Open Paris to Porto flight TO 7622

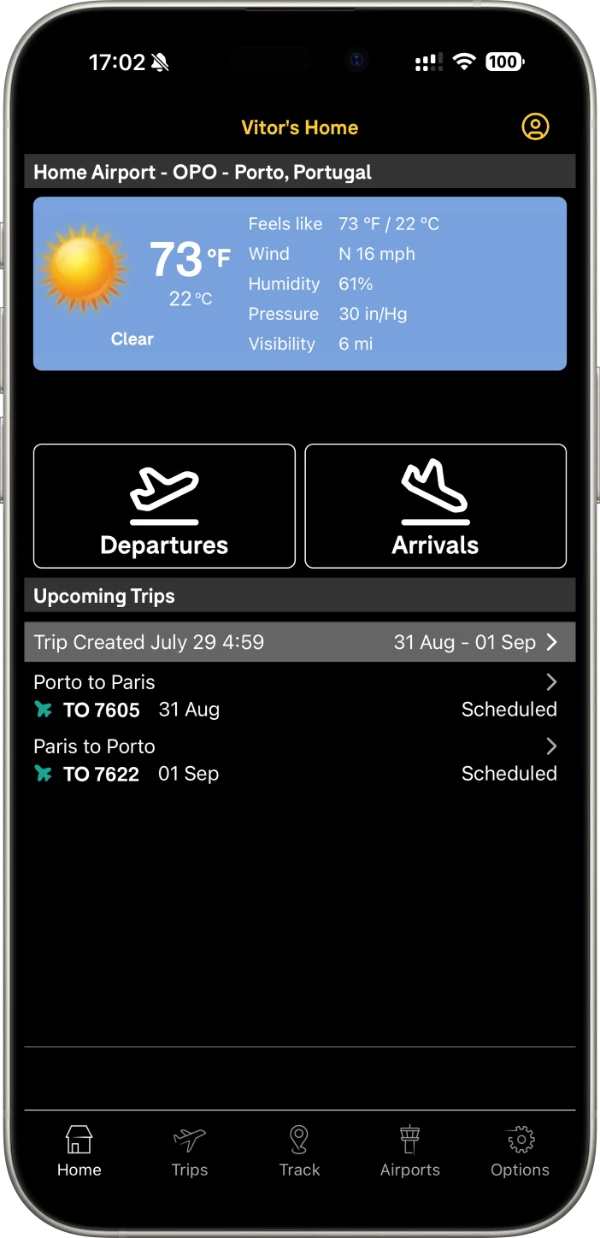(295, 760)
